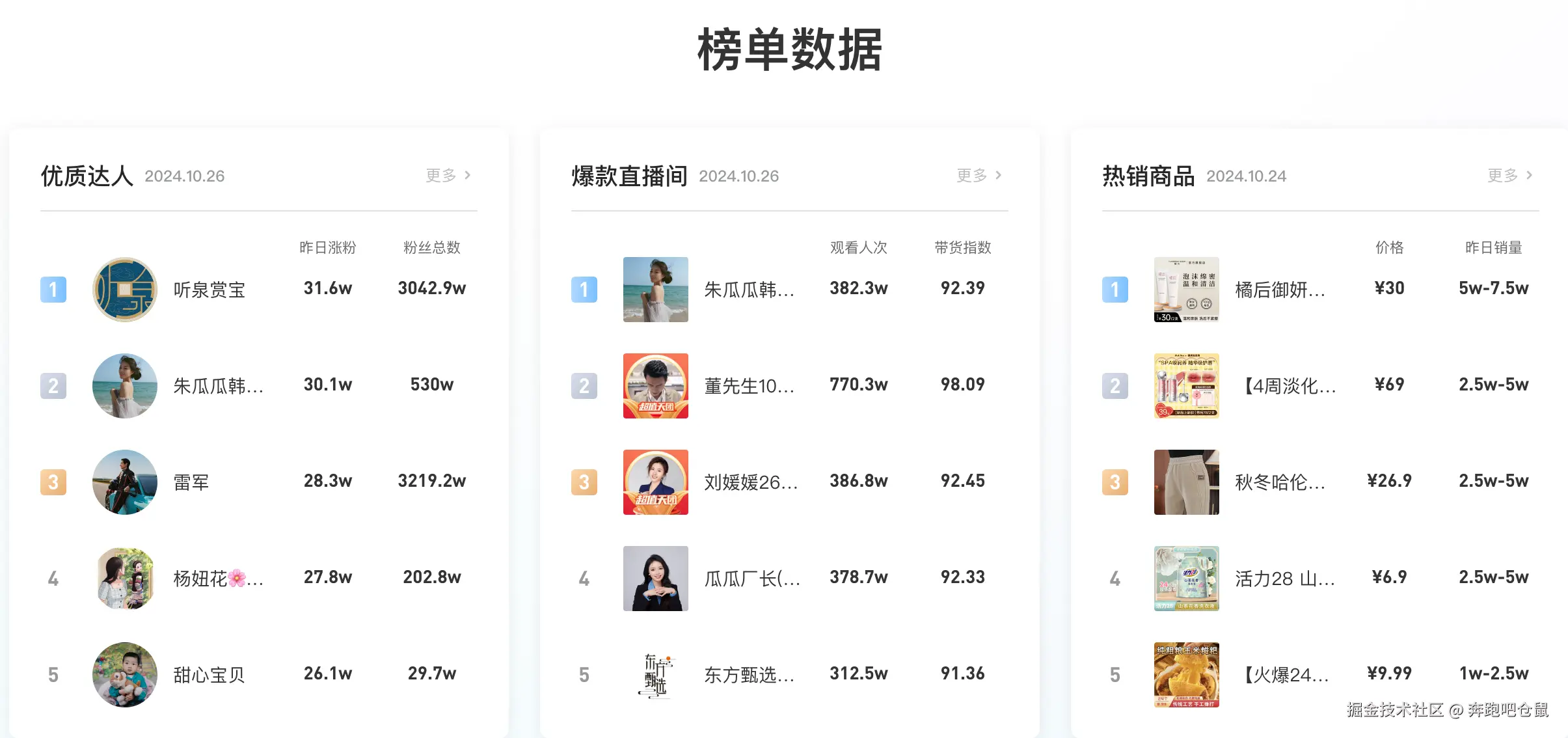View 【4周淡化 product details
Image resolution: width=1568 pixels, height=738 pixels.
[x=1288, y=386]
